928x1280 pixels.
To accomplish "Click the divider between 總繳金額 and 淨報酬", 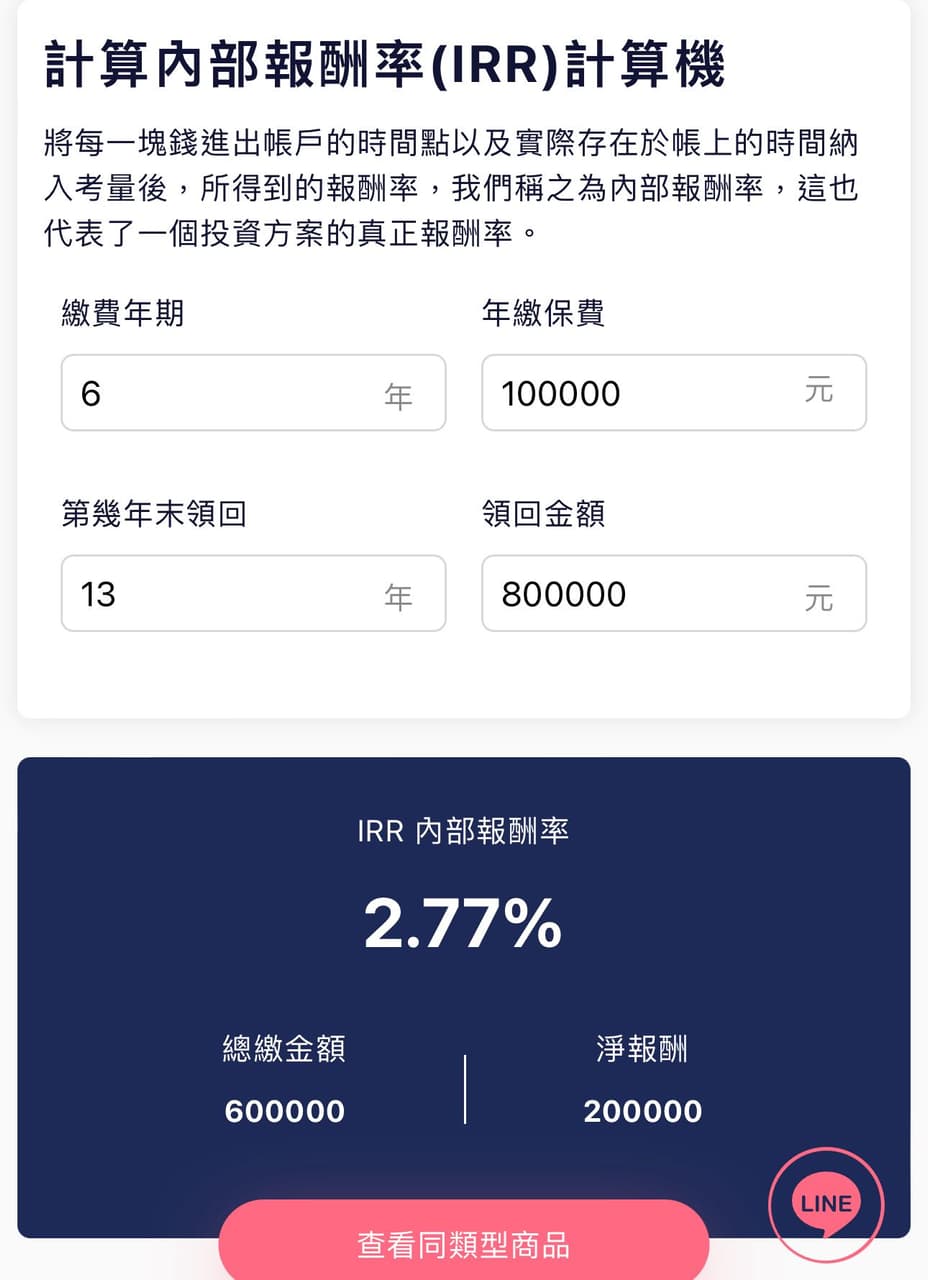I will tap(465, 1090).
